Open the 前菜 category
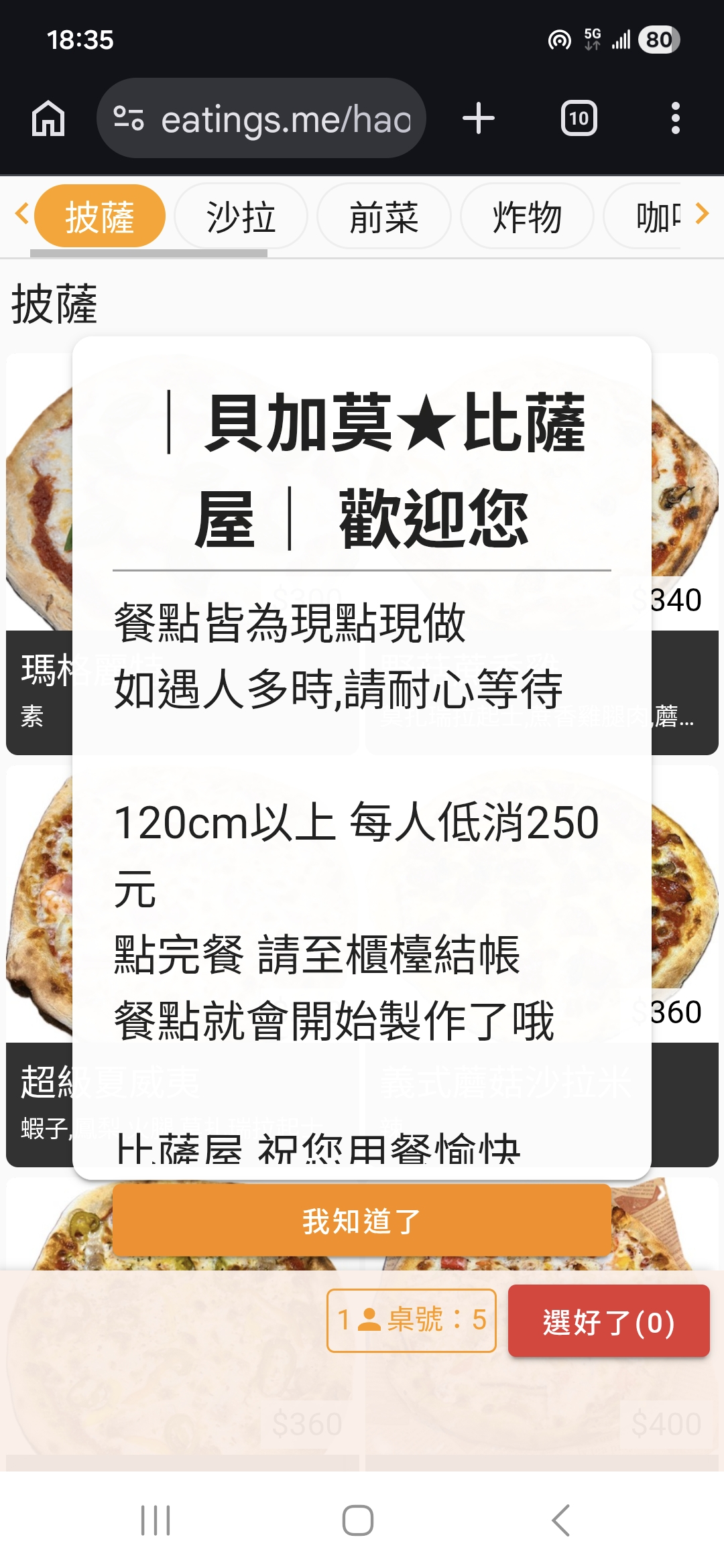 tap(385, 216)
